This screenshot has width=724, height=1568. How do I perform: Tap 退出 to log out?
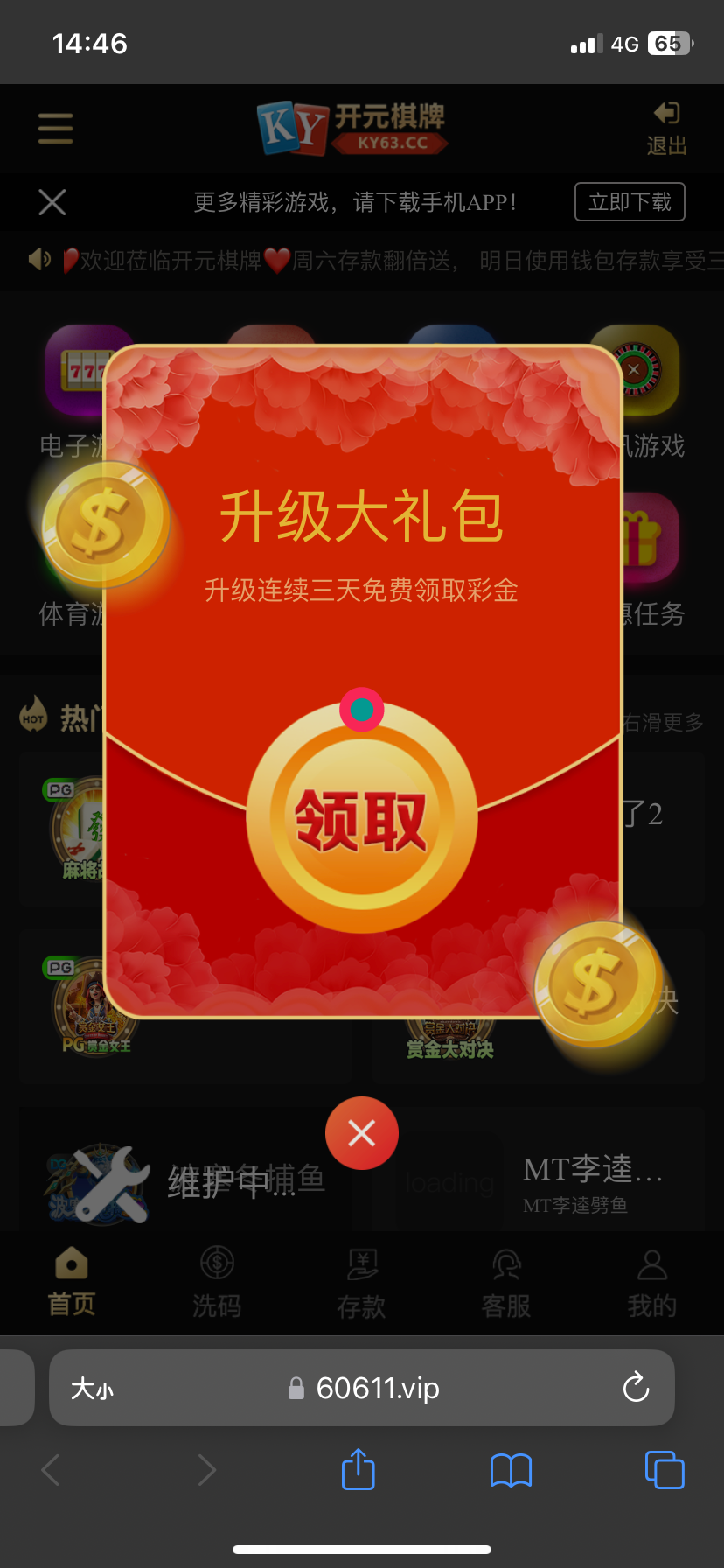point(666,129)
